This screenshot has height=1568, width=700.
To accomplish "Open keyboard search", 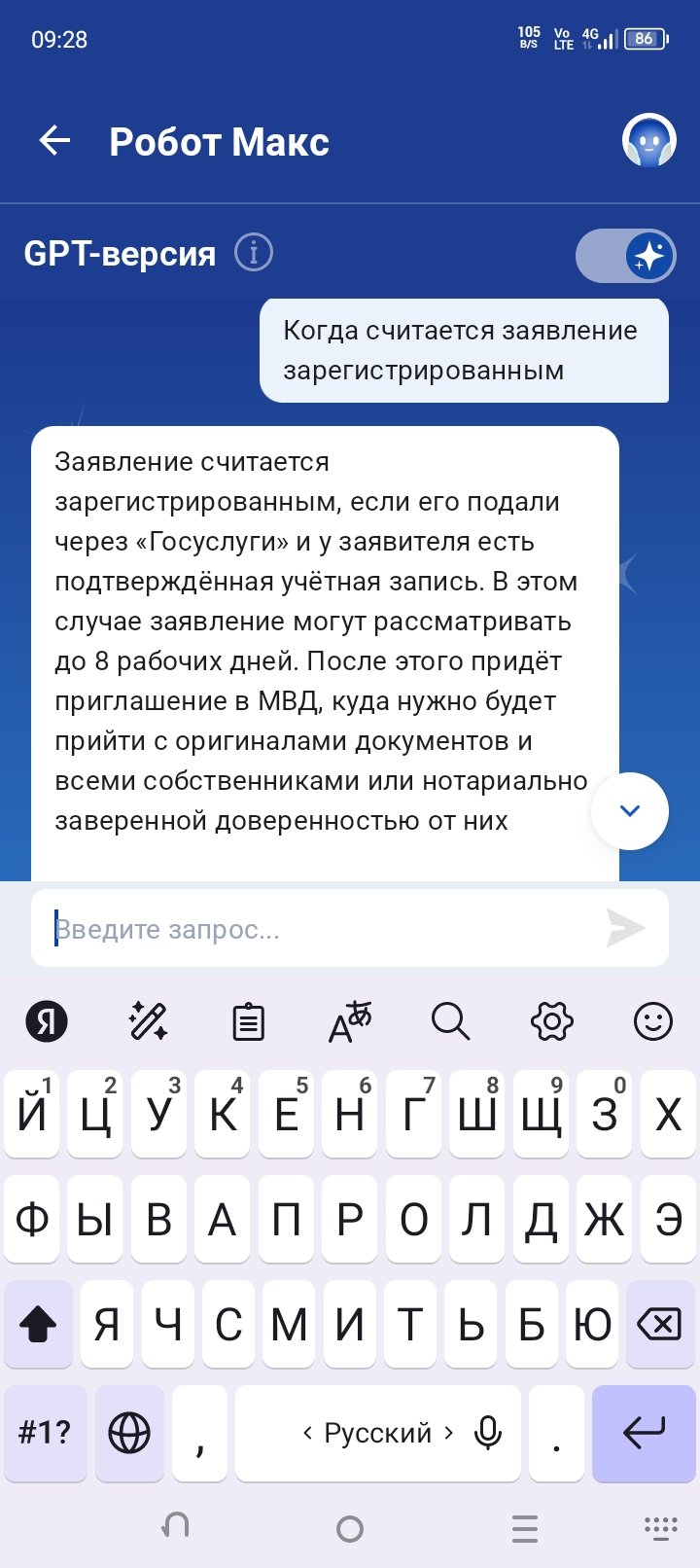I will (x=450, y=1021).
